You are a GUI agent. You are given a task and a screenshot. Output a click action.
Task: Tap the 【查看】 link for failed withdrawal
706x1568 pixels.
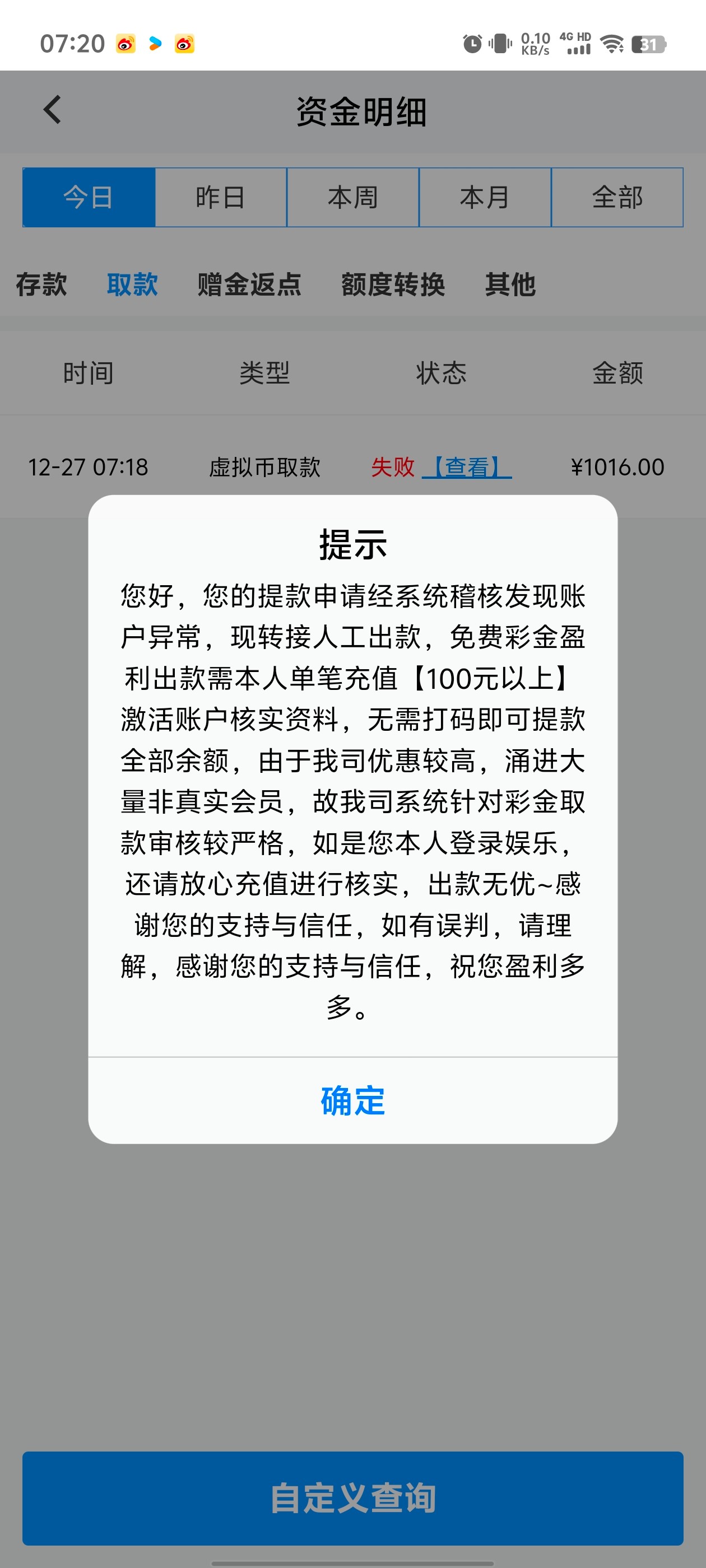pyautogui.click(x=467, y=468)
